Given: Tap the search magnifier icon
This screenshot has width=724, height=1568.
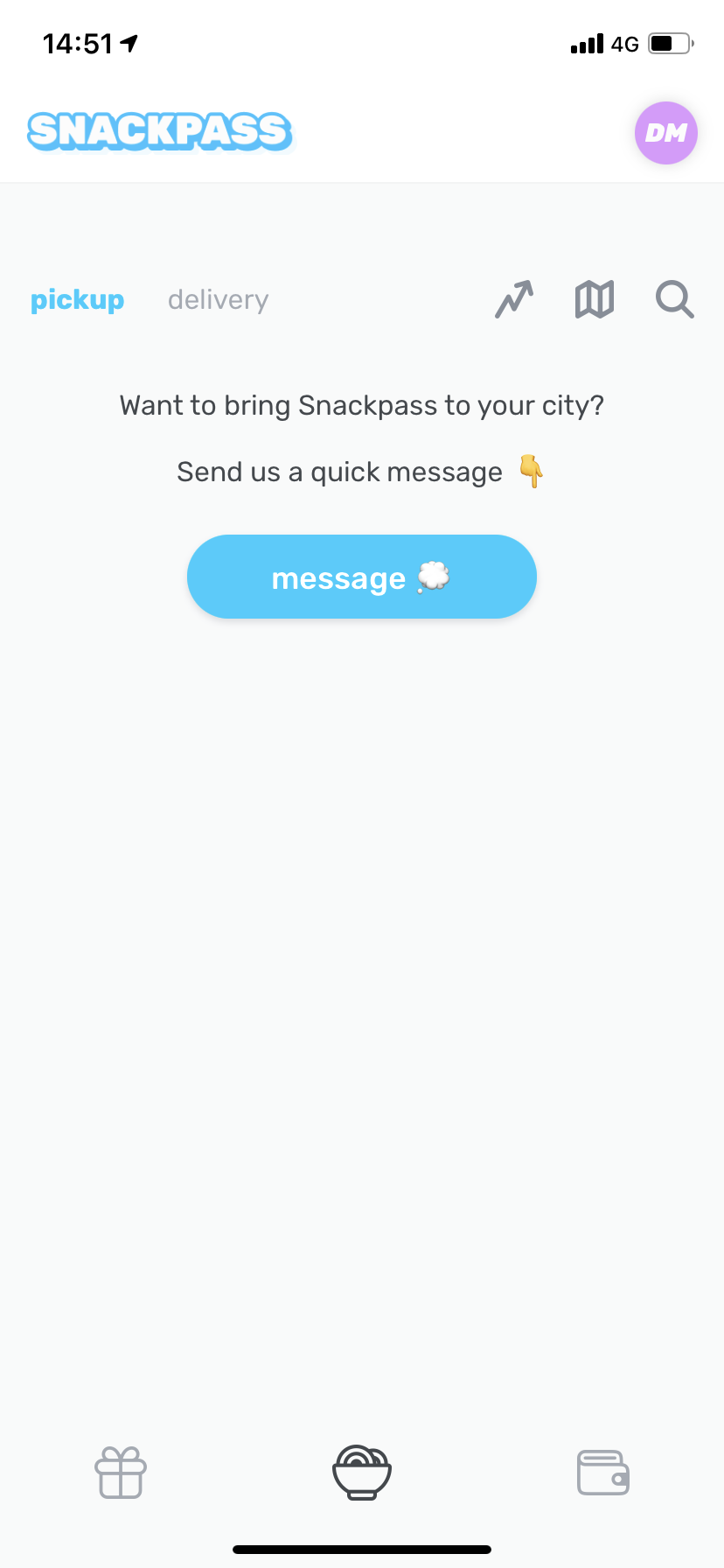Looking at the screenshot, I should [x=673, y=300].
